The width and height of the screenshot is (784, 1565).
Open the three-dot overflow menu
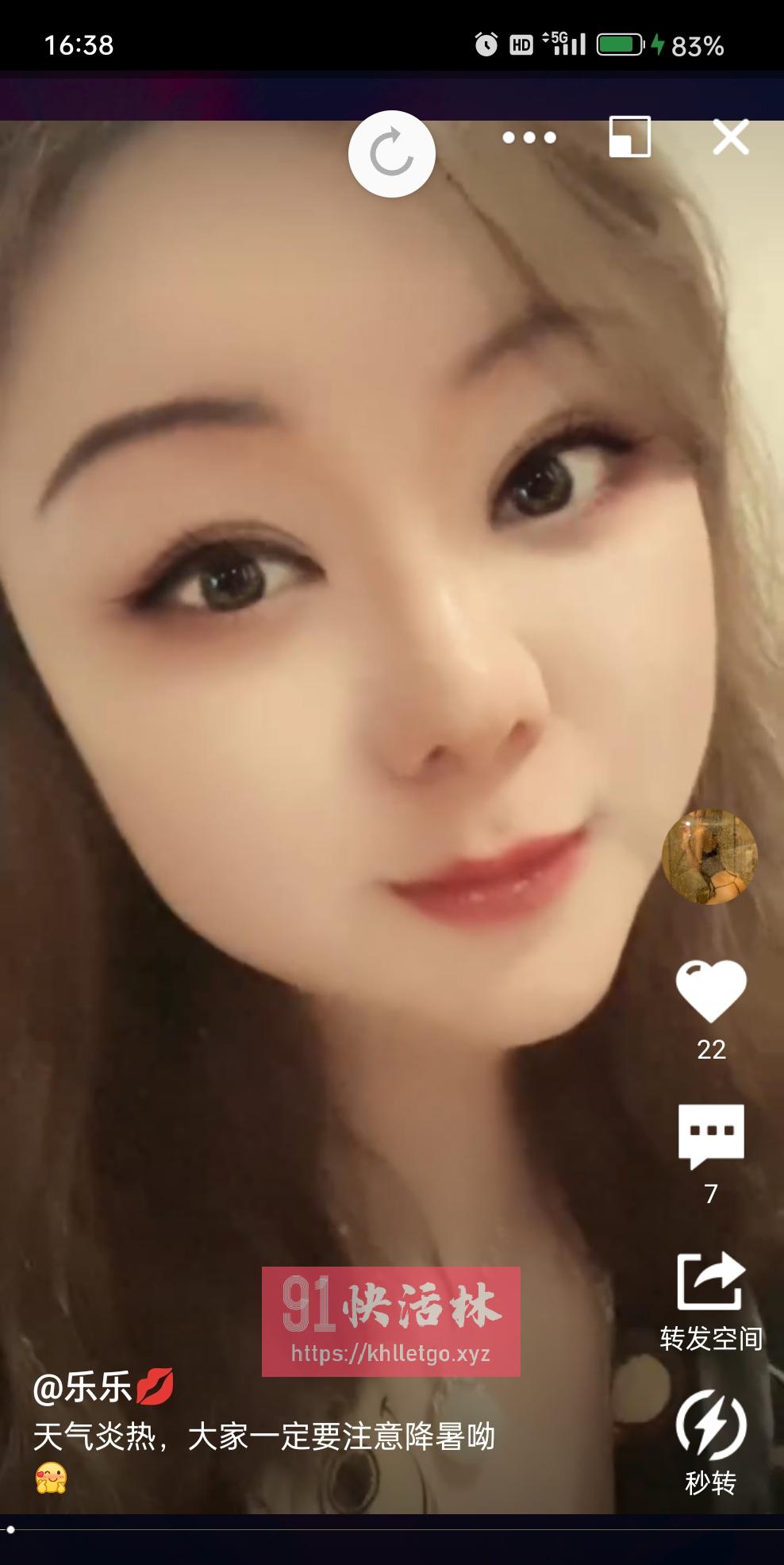(x=529, y=137)
